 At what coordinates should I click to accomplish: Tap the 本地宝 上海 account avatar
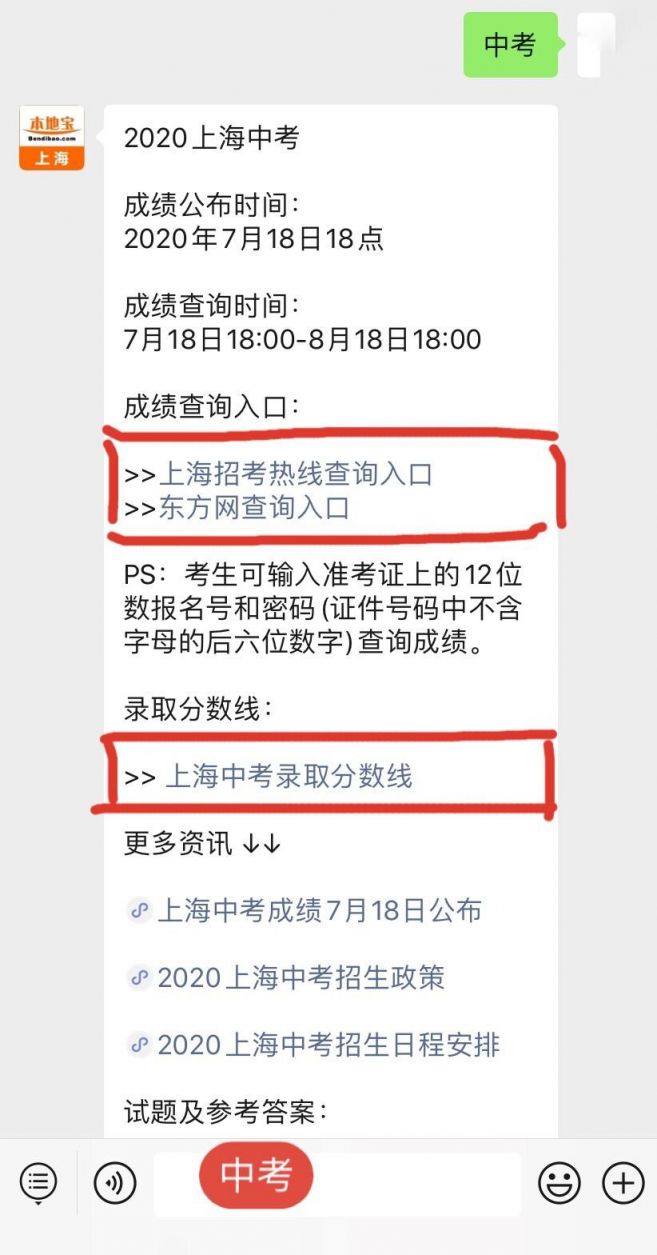pos(52,139)
